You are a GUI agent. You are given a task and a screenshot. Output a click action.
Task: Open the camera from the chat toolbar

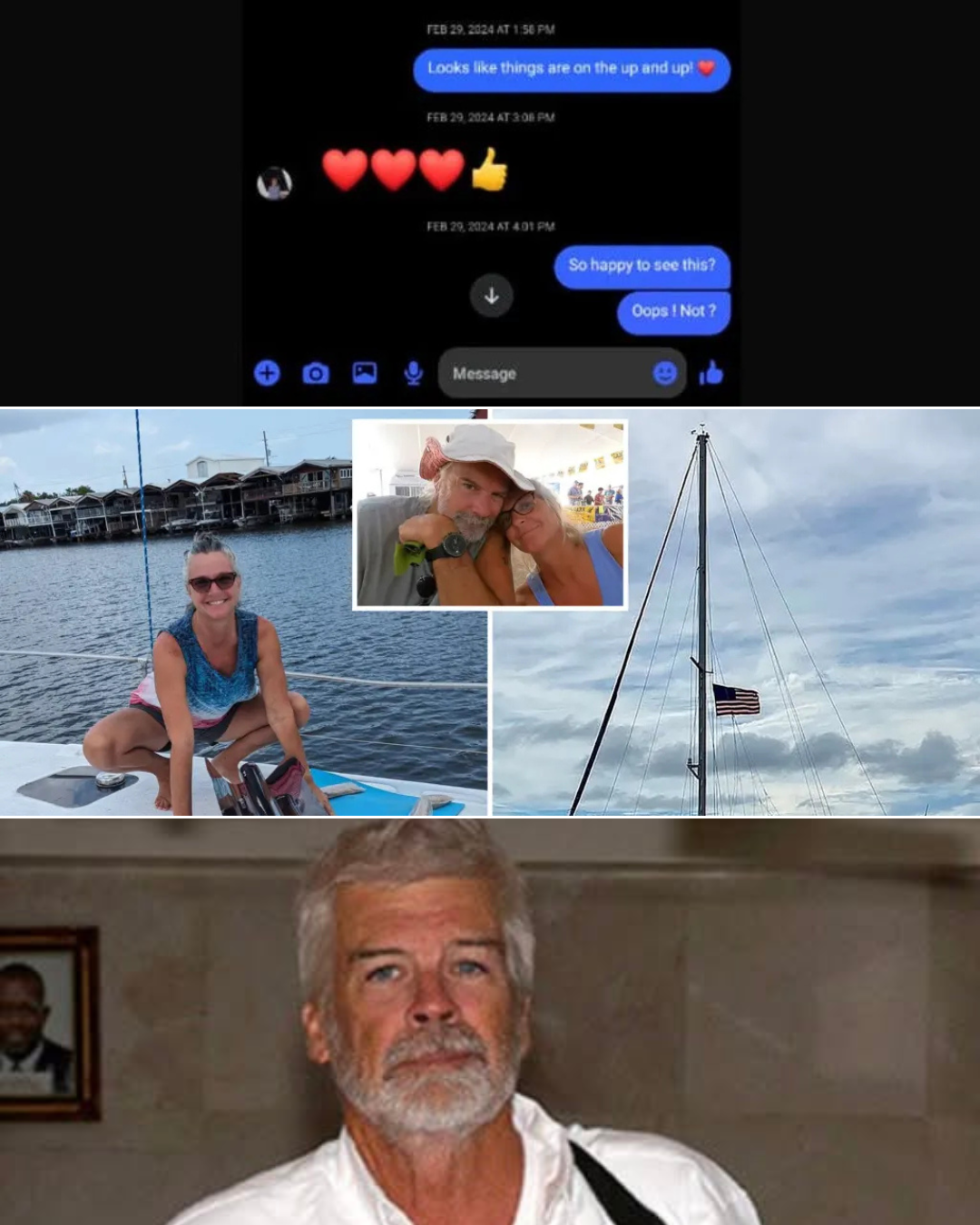click(316, 372)
